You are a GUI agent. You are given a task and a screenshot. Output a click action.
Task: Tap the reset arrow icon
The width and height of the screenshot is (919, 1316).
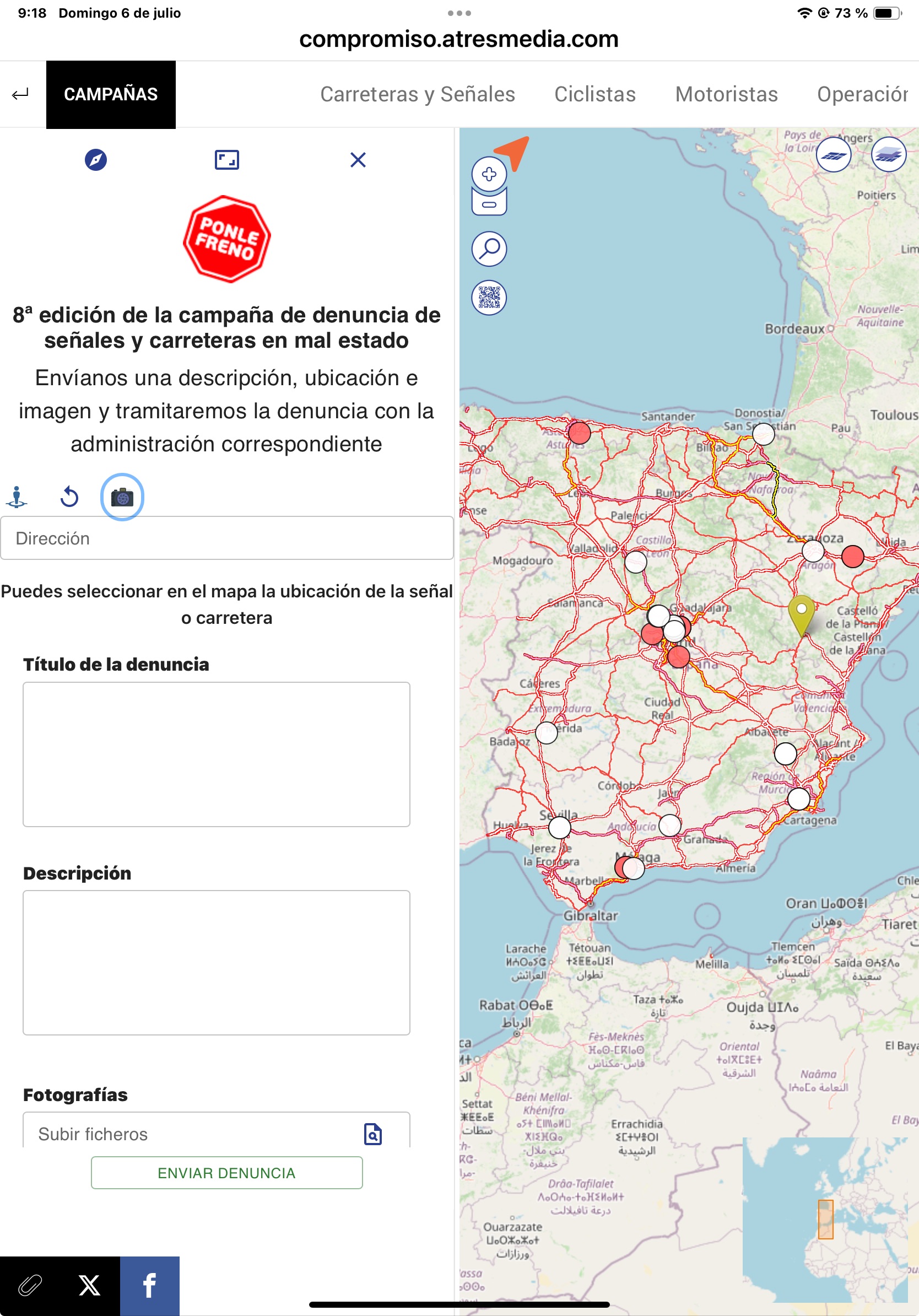click(69, 497)
